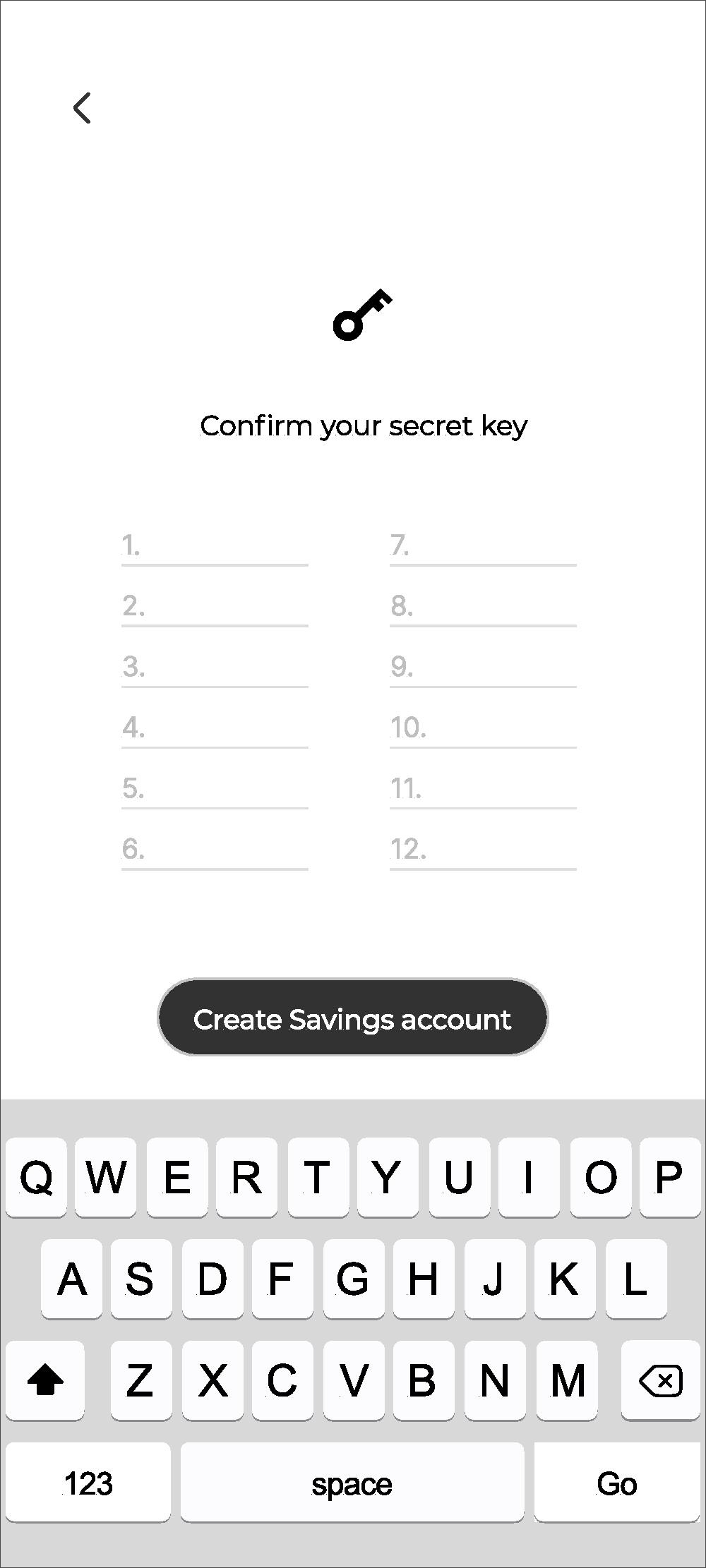Go back with the arrow icon

tap(82, 108)
